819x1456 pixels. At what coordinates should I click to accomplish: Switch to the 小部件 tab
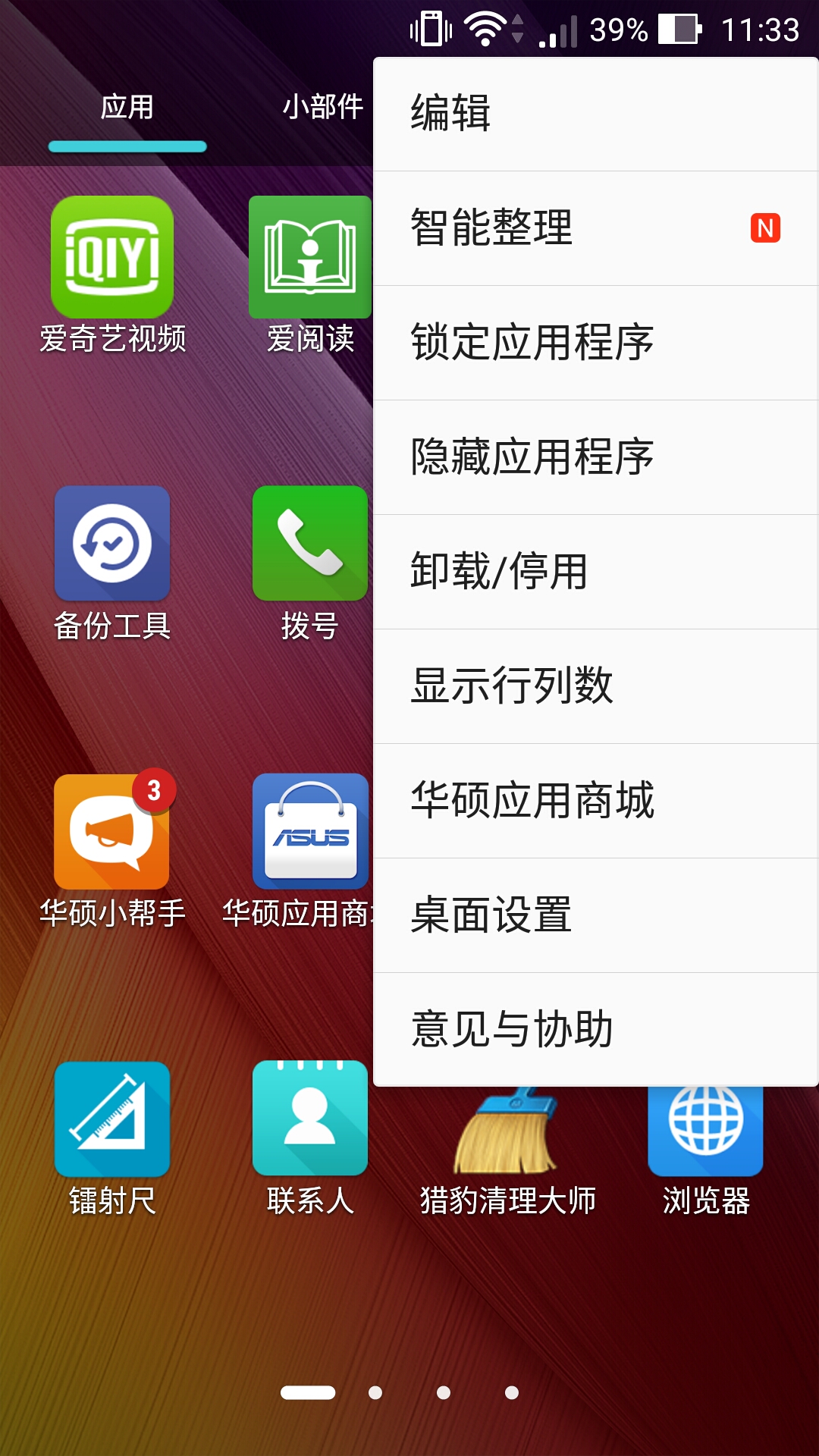click(322, 108)
